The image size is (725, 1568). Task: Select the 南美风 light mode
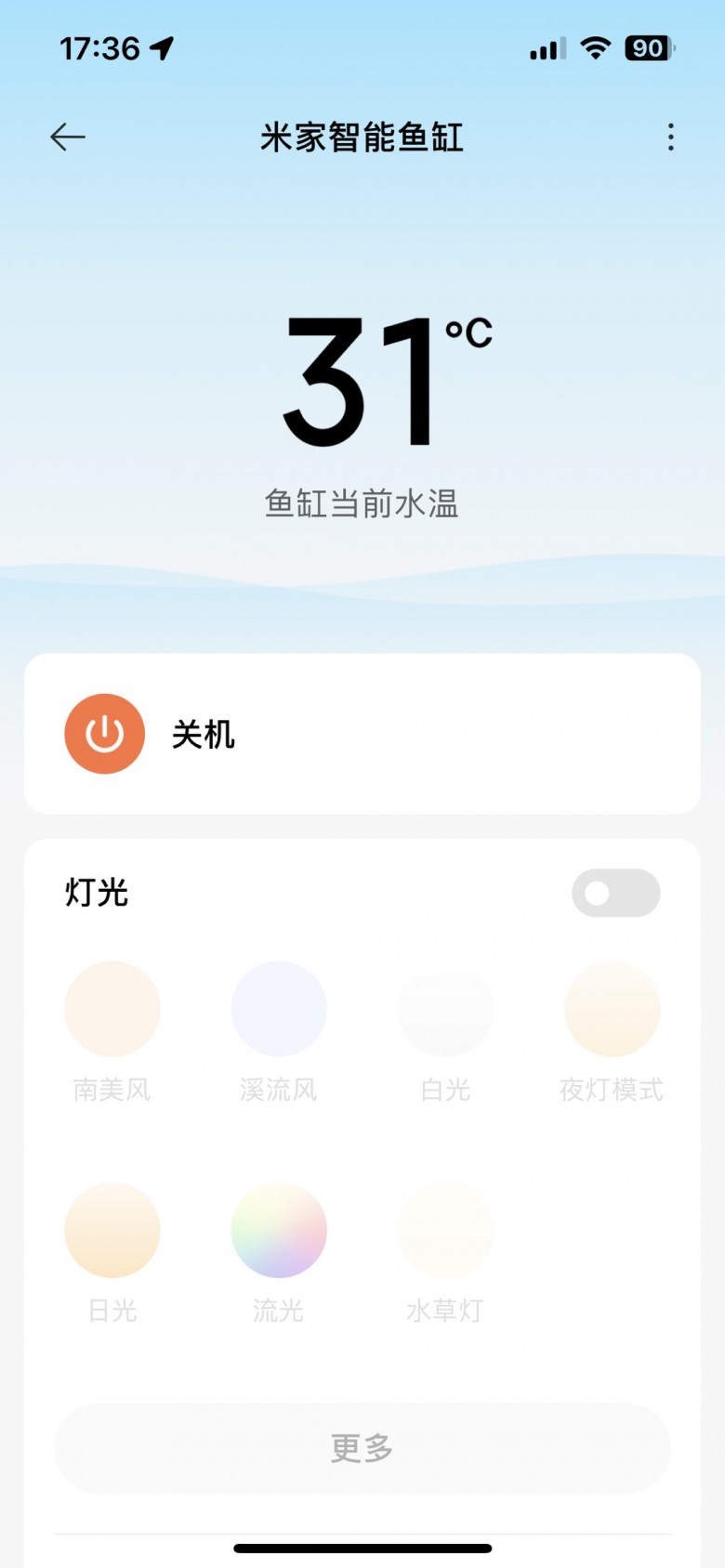[x=112, y=1009]
